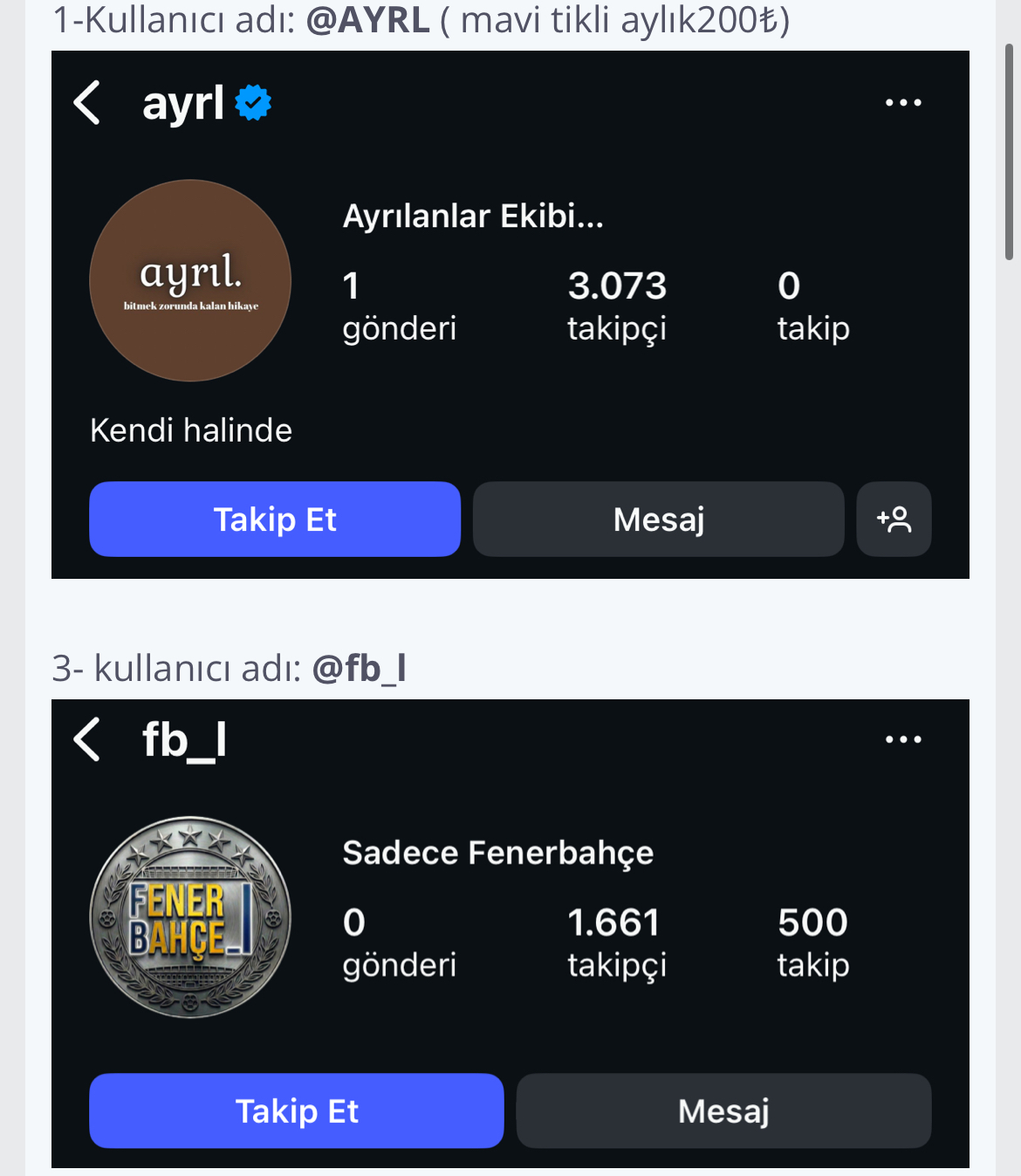Viewport: 1021px width, 1176px height.
Task: View the fb_l profile screenshot image
Action: (510, 932)
